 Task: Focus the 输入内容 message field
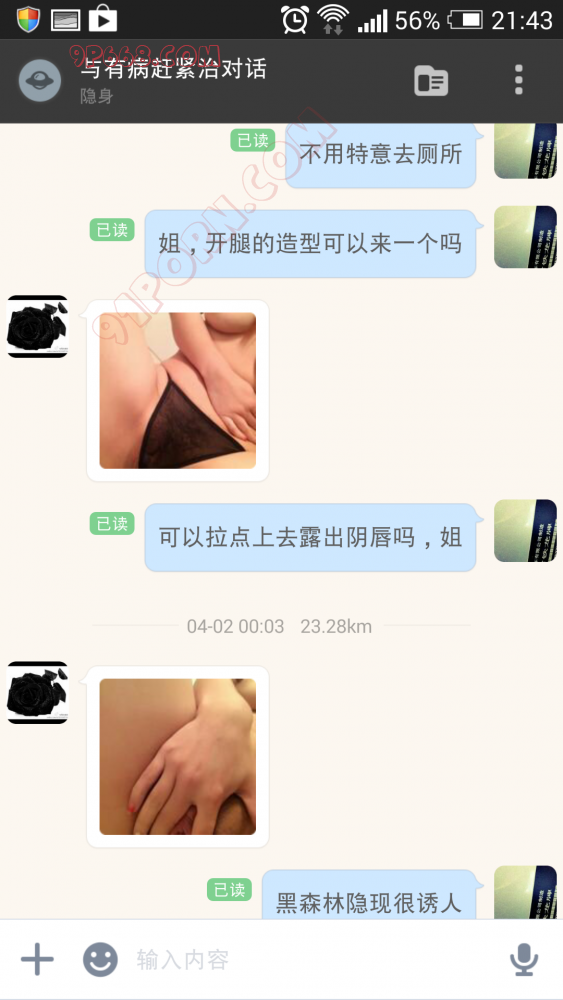point(312,959)
